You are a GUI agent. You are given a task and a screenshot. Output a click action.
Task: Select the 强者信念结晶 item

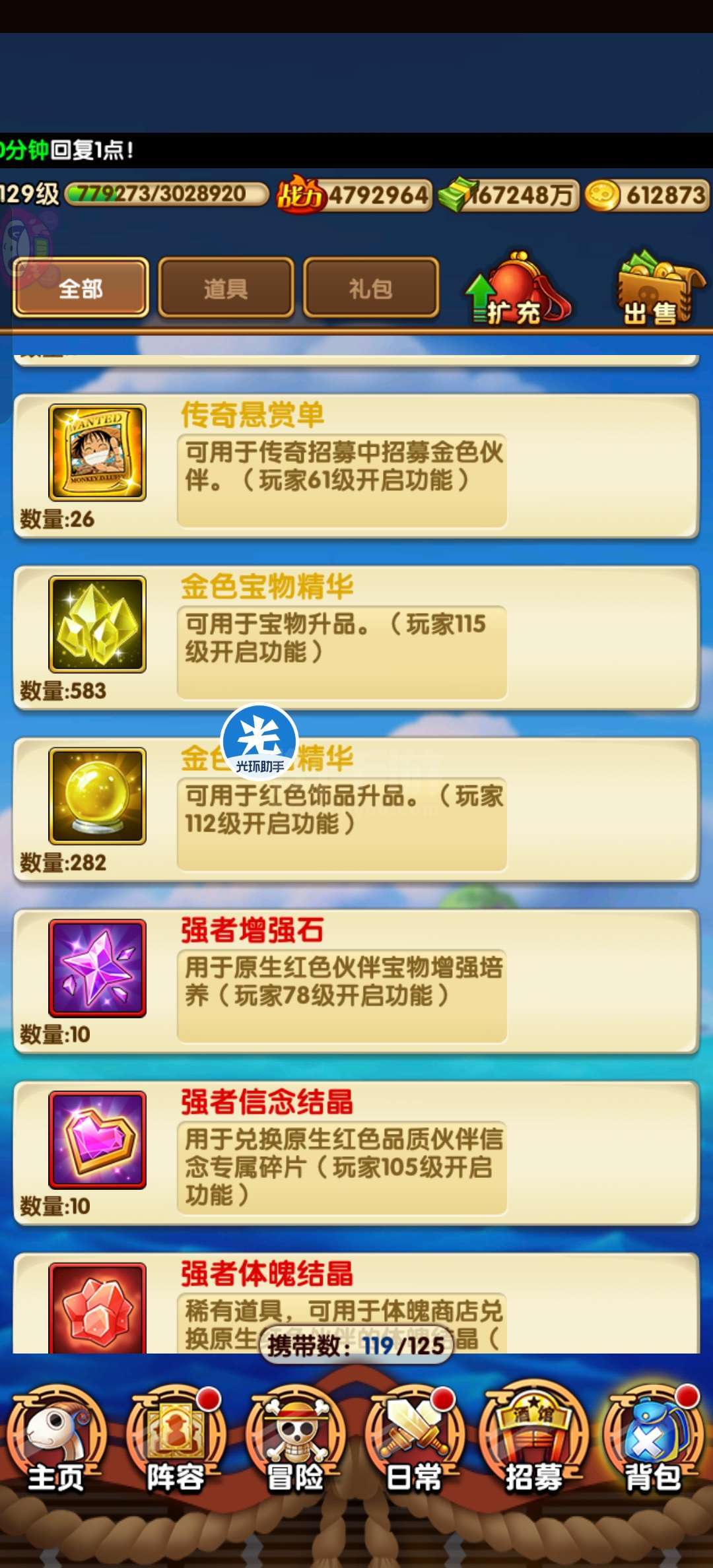click(x=356, y=1153)
